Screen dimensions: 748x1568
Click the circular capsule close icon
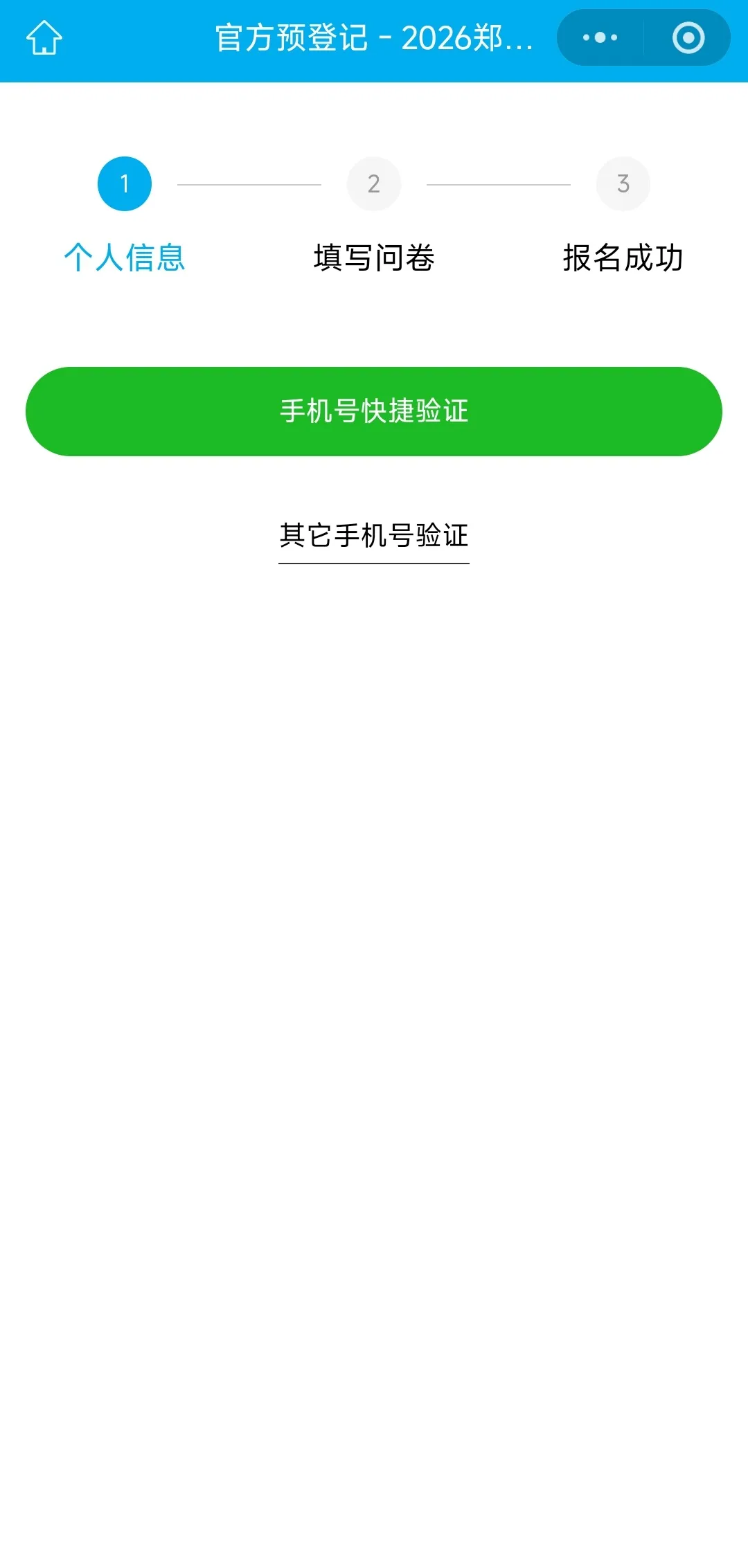pyautogui.click(x=688, y=38)
